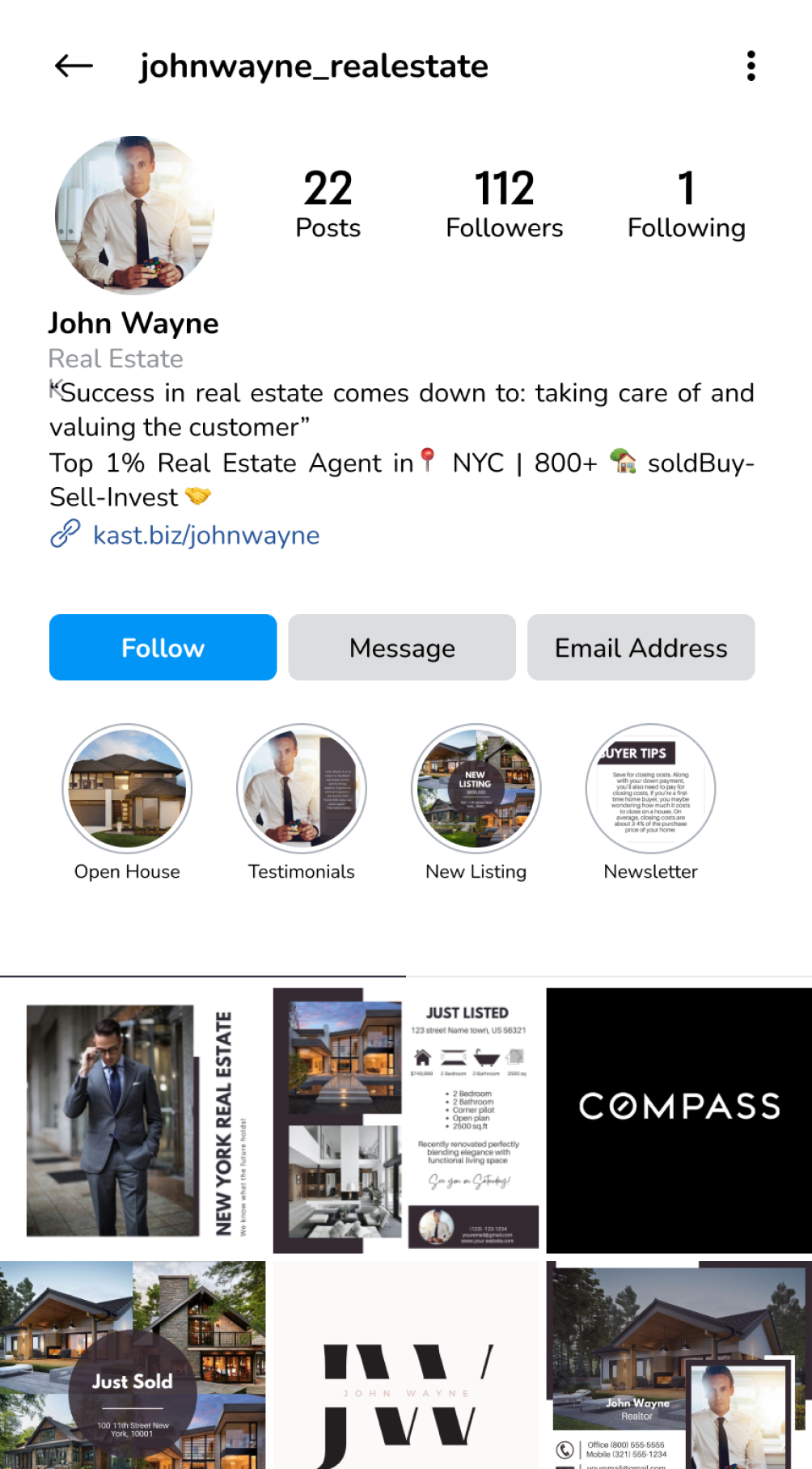Screen dimensions: 812x1469
Task: Go back using the arrow icon
Action: tap(74, 66)
